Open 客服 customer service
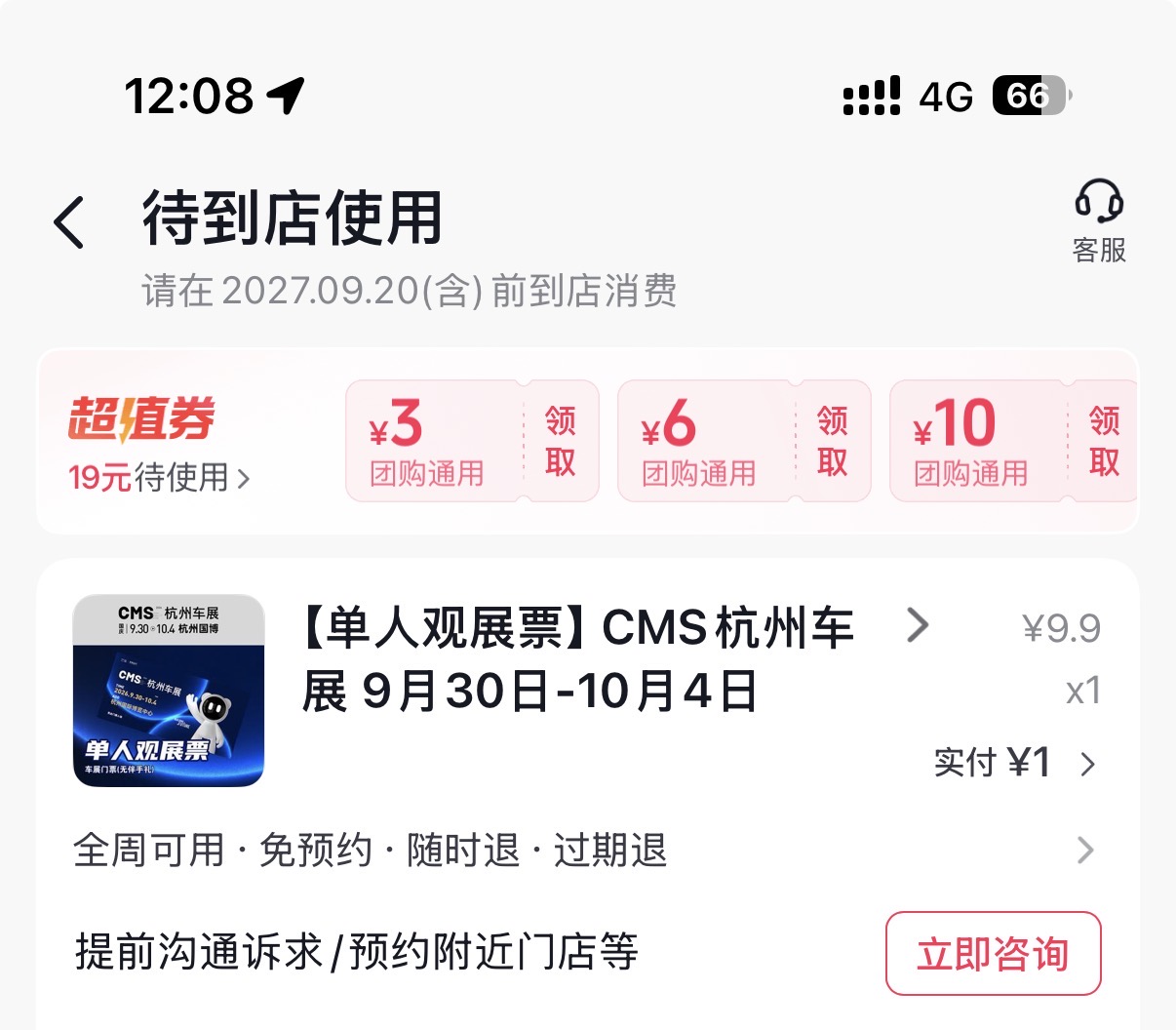 coord(1099,221)
